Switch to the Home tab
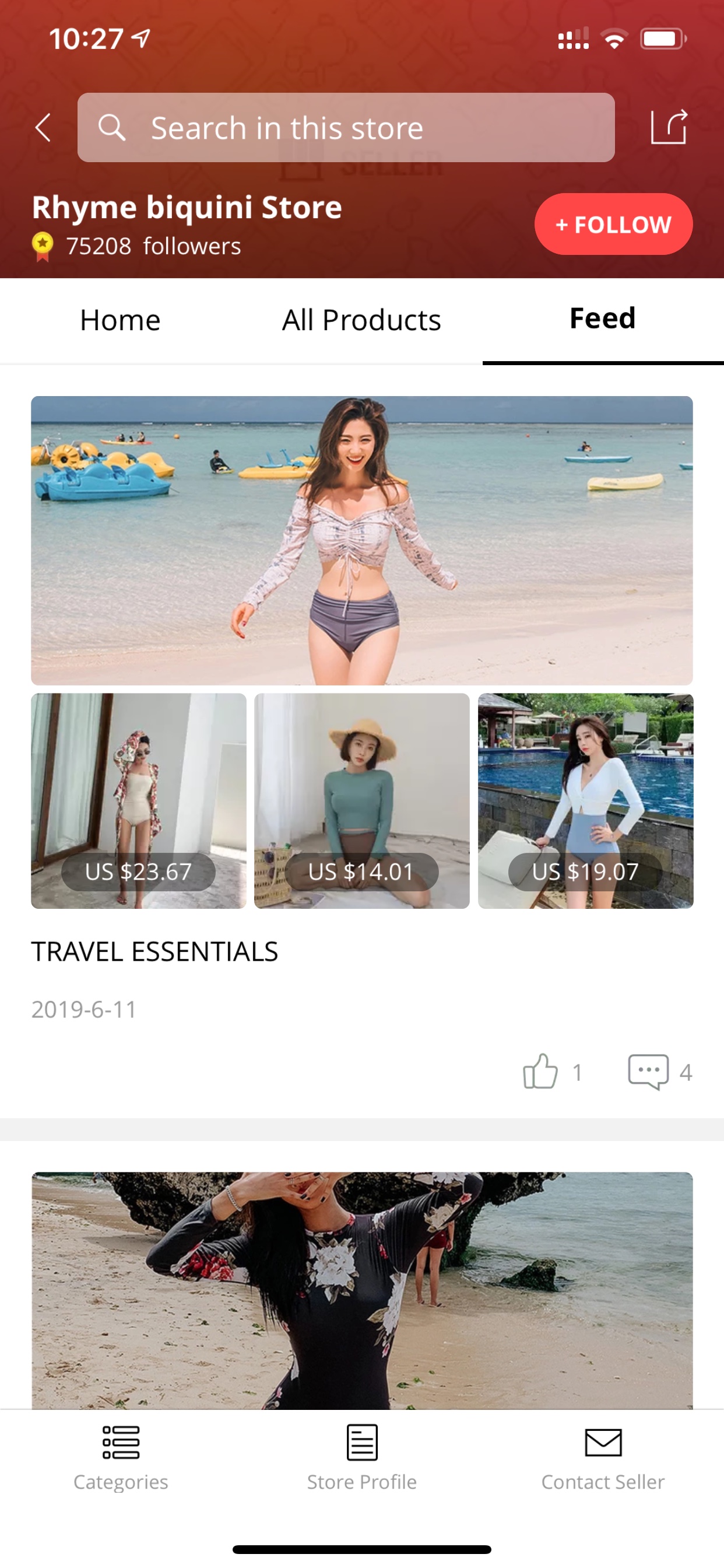The width and height of the screenshot is (724, 1568). click(x=121, y=320)
